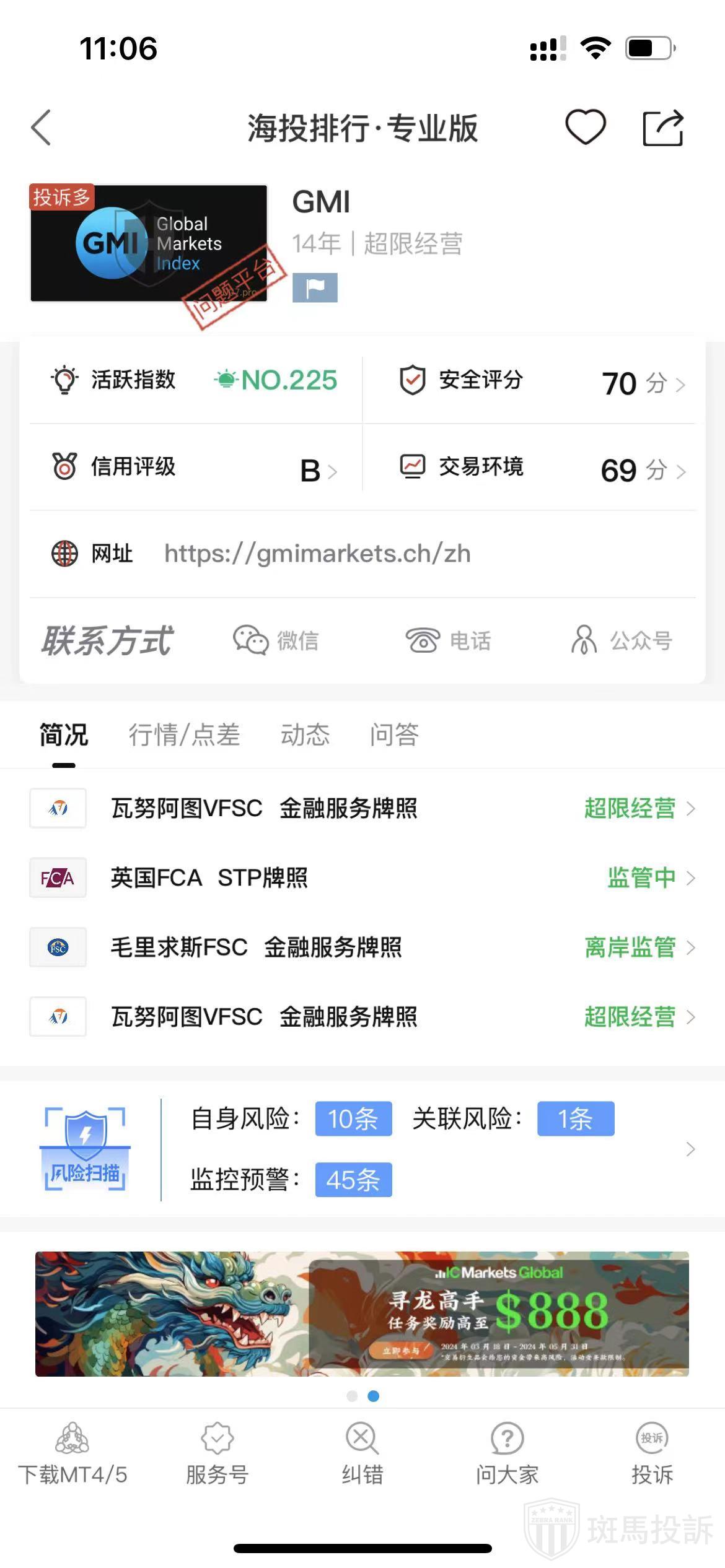725x1568 pixels.
Task: Contact via 电话
Action: point(449,640)
